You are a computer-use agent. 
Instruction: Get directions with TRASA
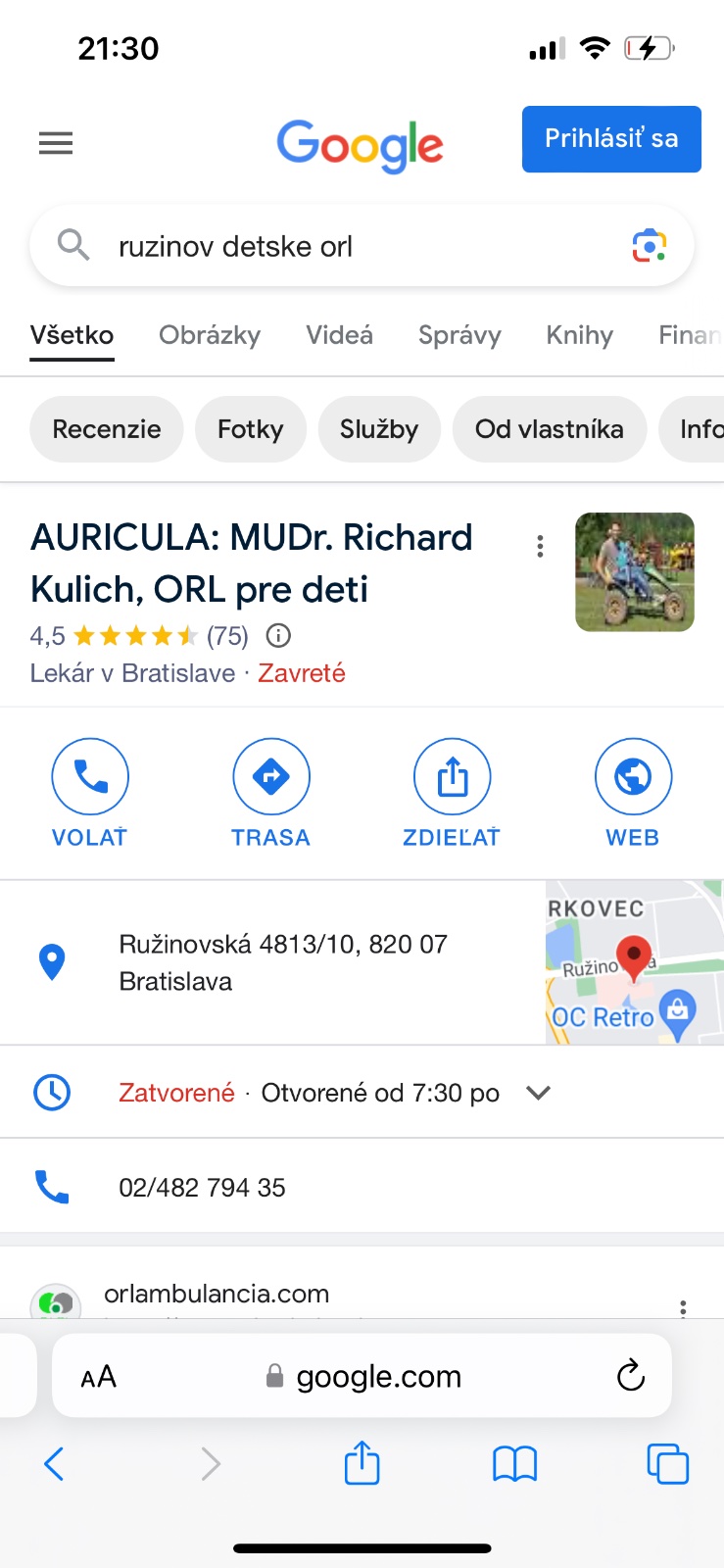pyautogui.click(x=270, y=792)
